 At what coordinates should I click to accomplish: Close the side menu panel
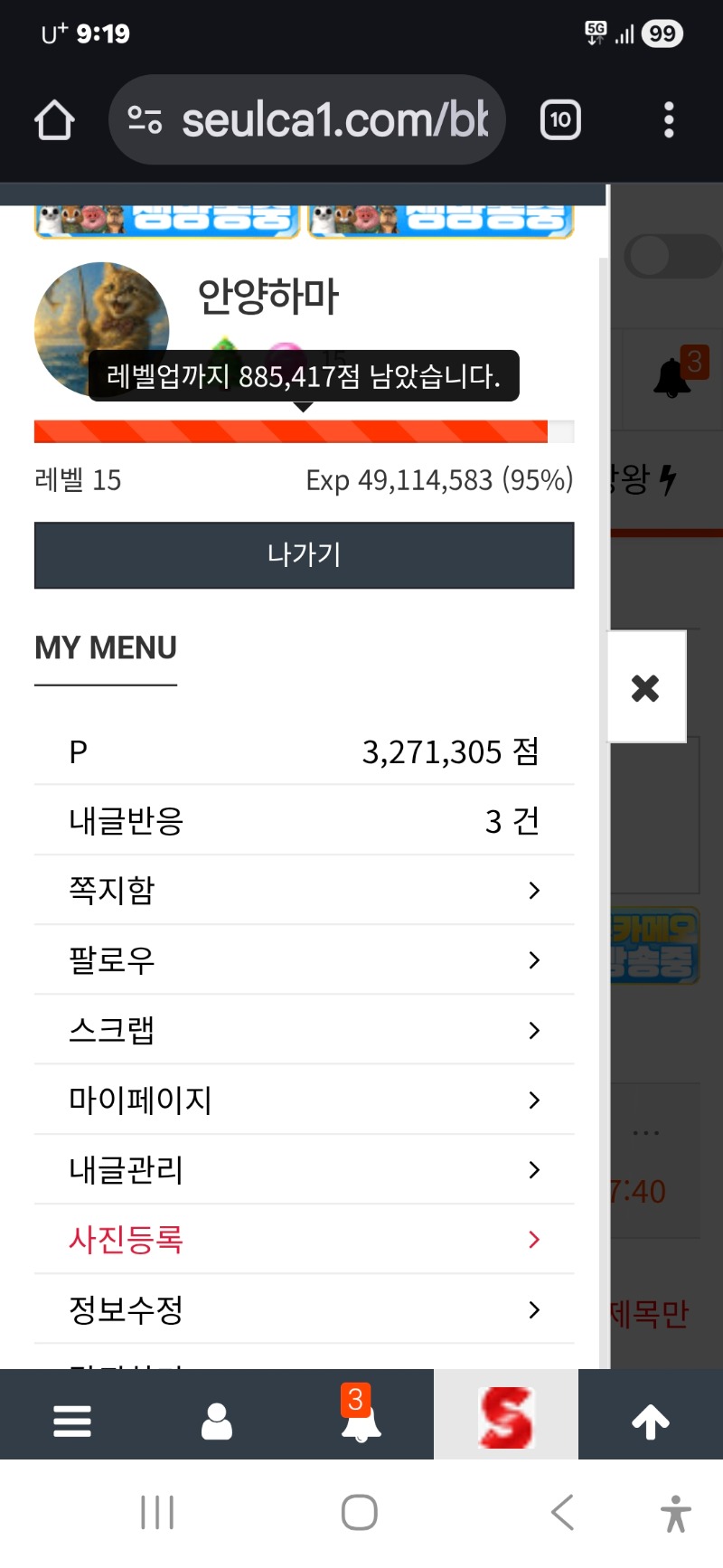click(645, 687)
